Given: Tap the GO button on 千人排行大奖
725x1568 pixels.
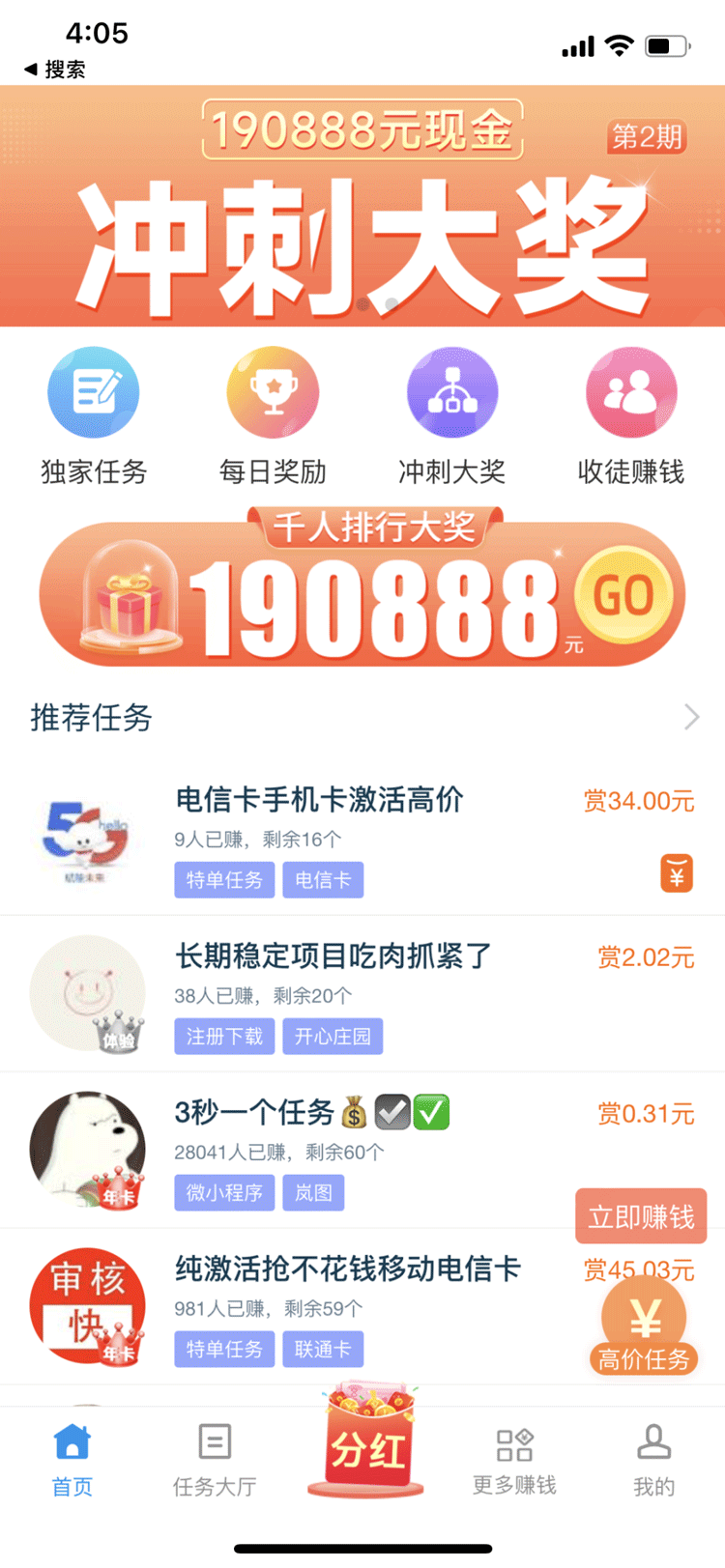Looking at the screenshot, I should pos(623,596).
